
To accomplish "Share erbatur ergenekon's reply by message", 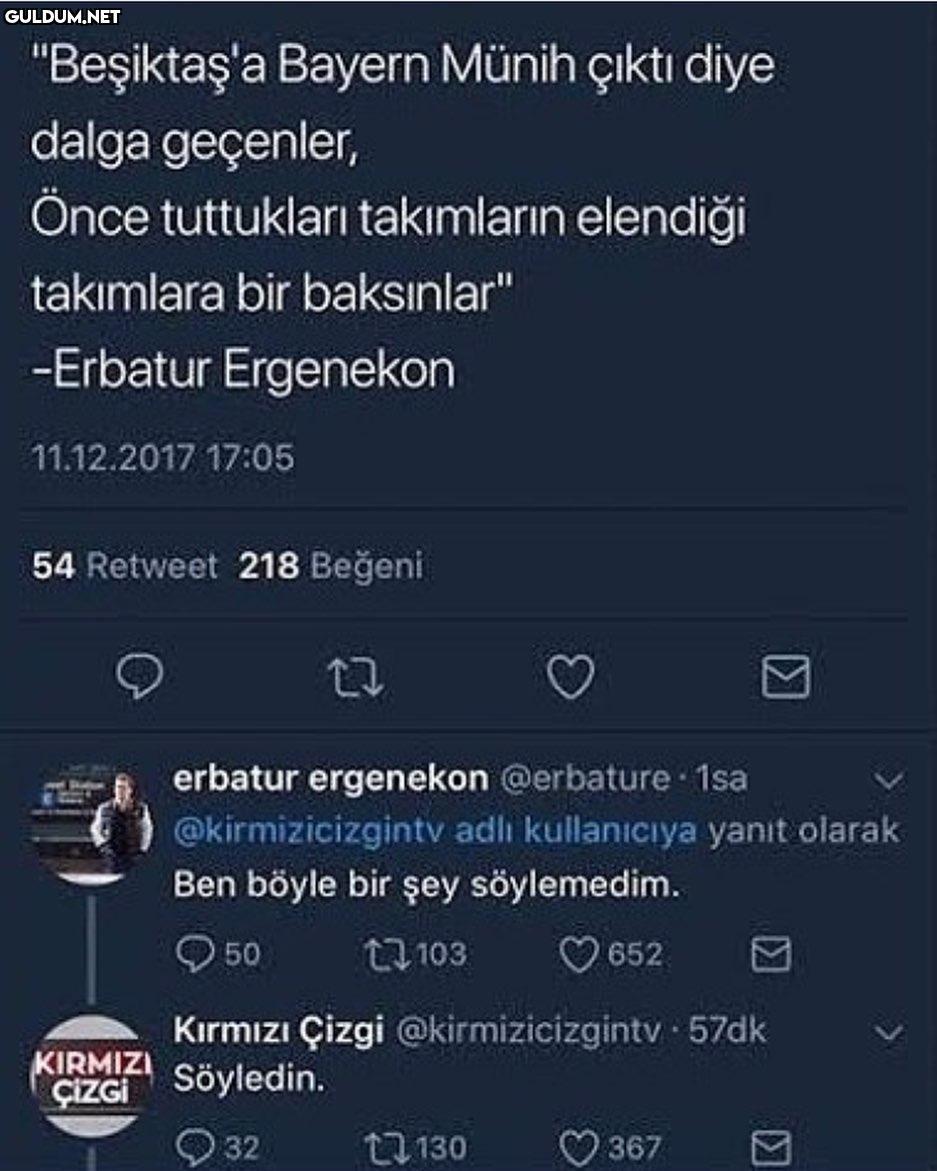I will pyautogui.click(x=771, y=954).
